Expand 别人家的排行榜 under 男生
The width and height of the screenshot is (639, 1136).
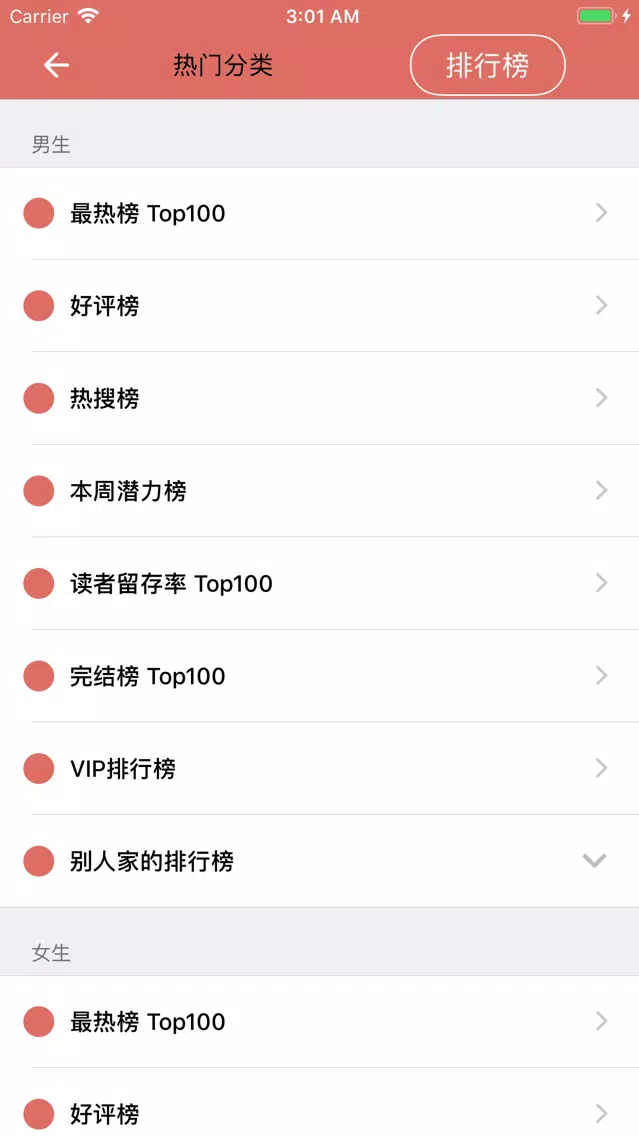pos(320,861)
